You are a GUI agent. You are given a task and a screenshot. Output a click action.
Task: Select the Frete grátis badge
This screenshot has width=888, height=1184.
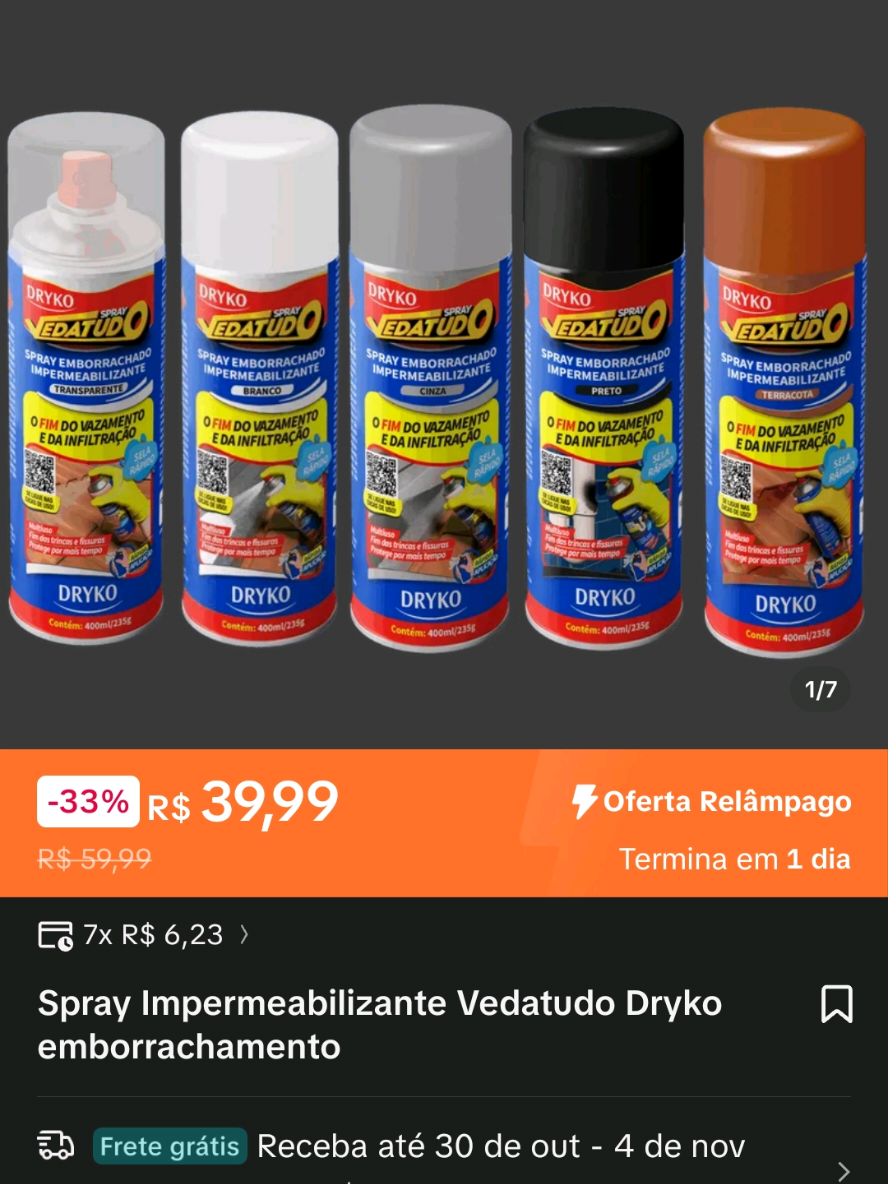click(169, 1146)
